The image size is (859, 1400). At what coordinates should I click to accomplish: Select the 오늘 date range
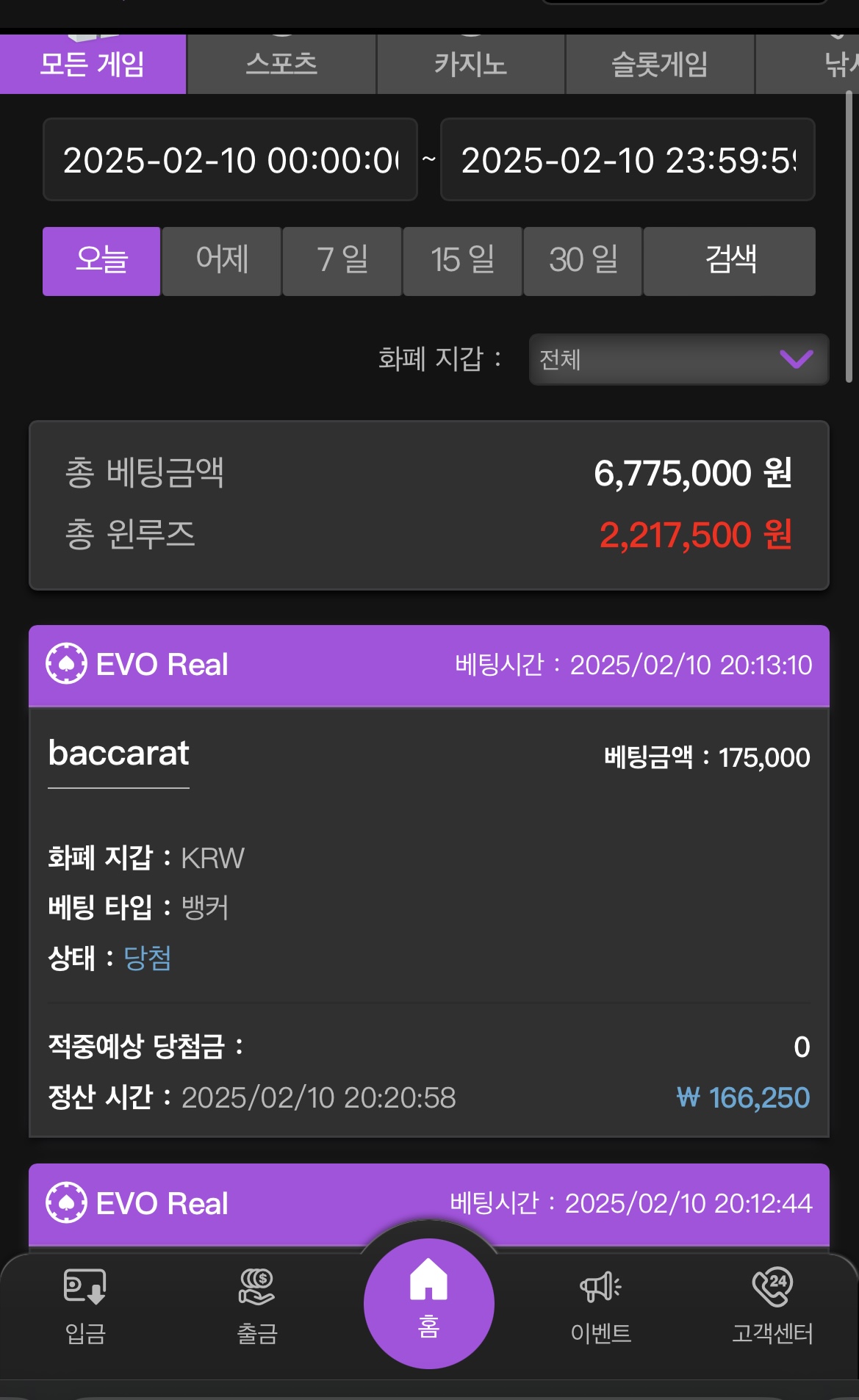click(101, 261)
